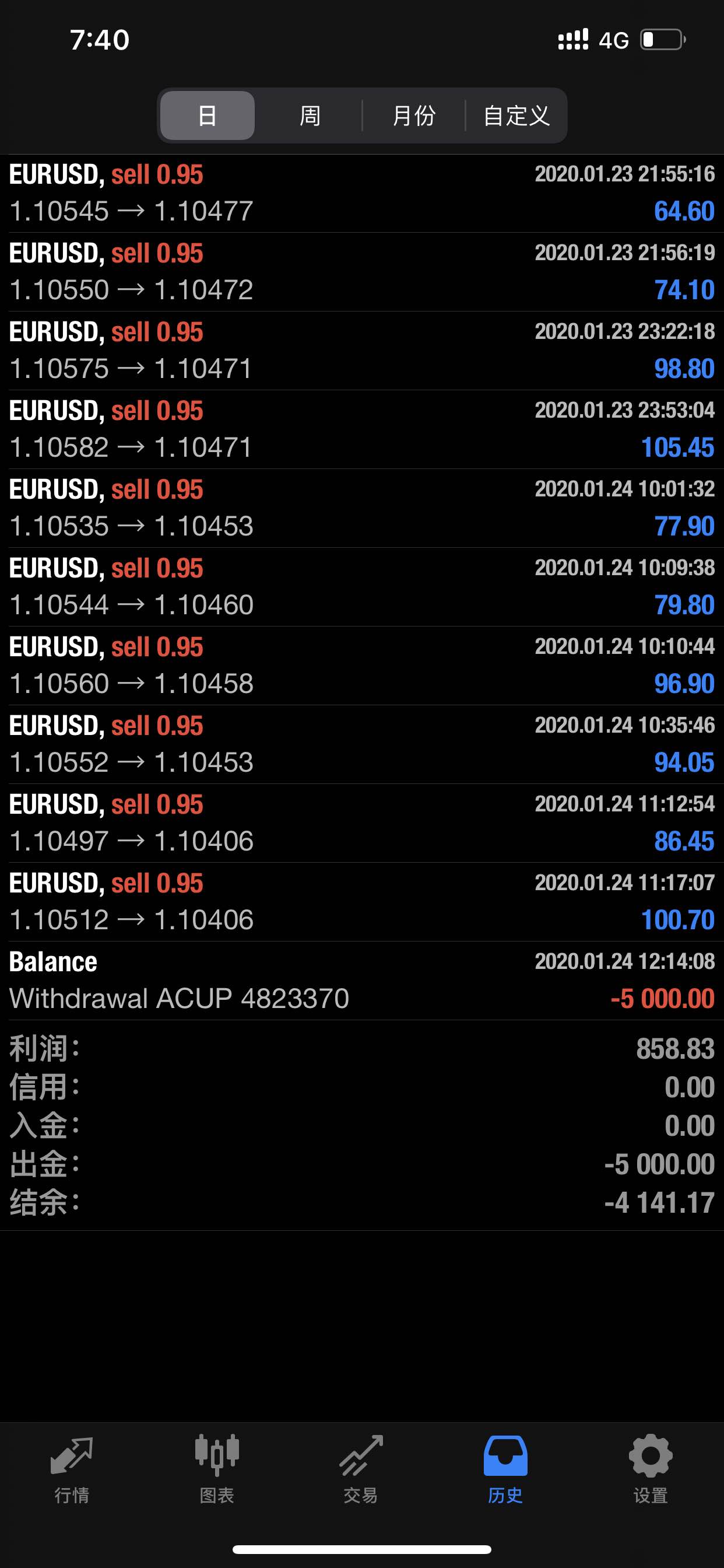Image resolution: width=724 pixels, height=1568 pixels.
Task: Switch to the 周 (week) period
Action: click(x=310, y=116)
